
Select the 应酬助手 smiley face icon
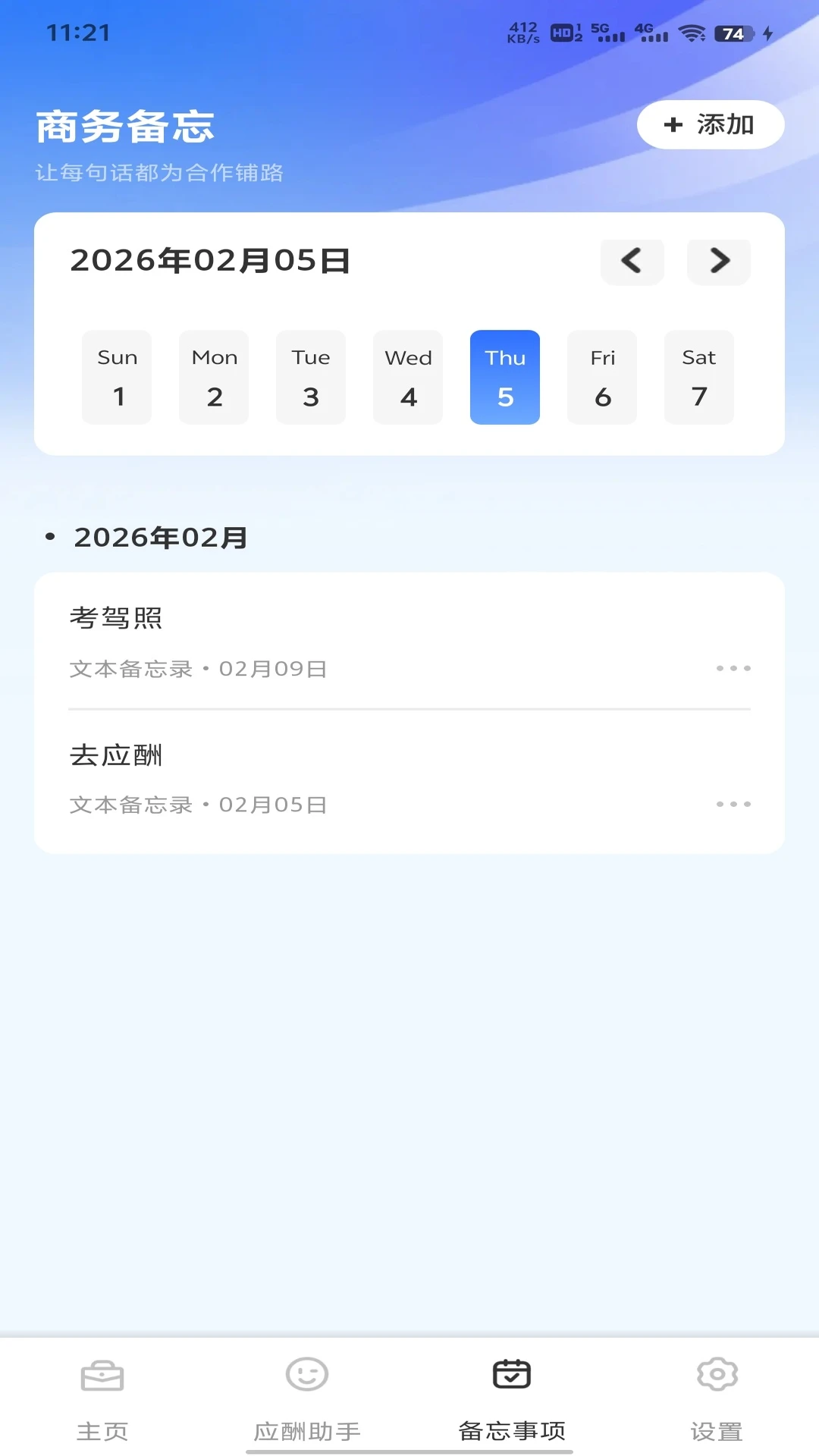click(x=307, y=1373)
